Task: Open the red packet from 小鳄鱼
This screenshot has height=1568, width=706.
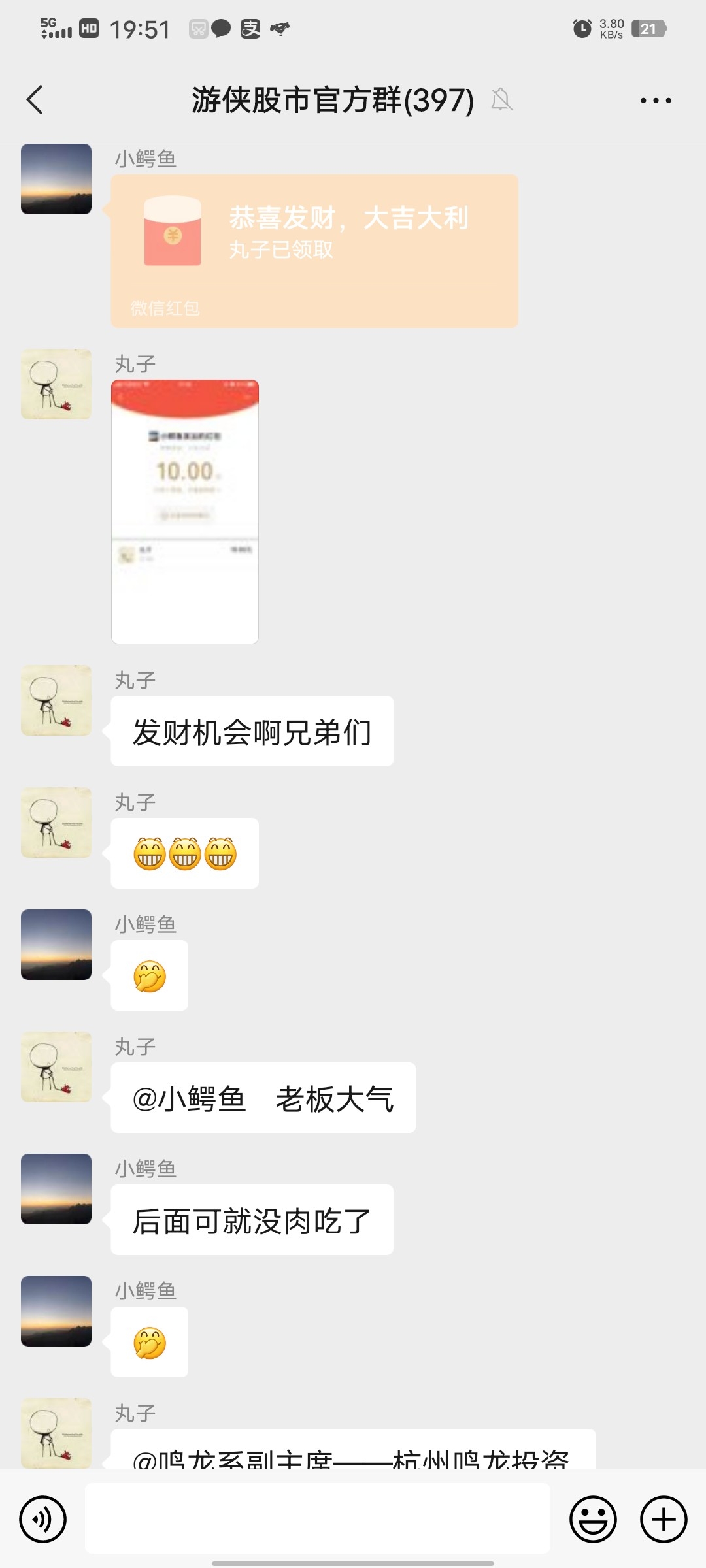Action: click(x=314, y=251)
